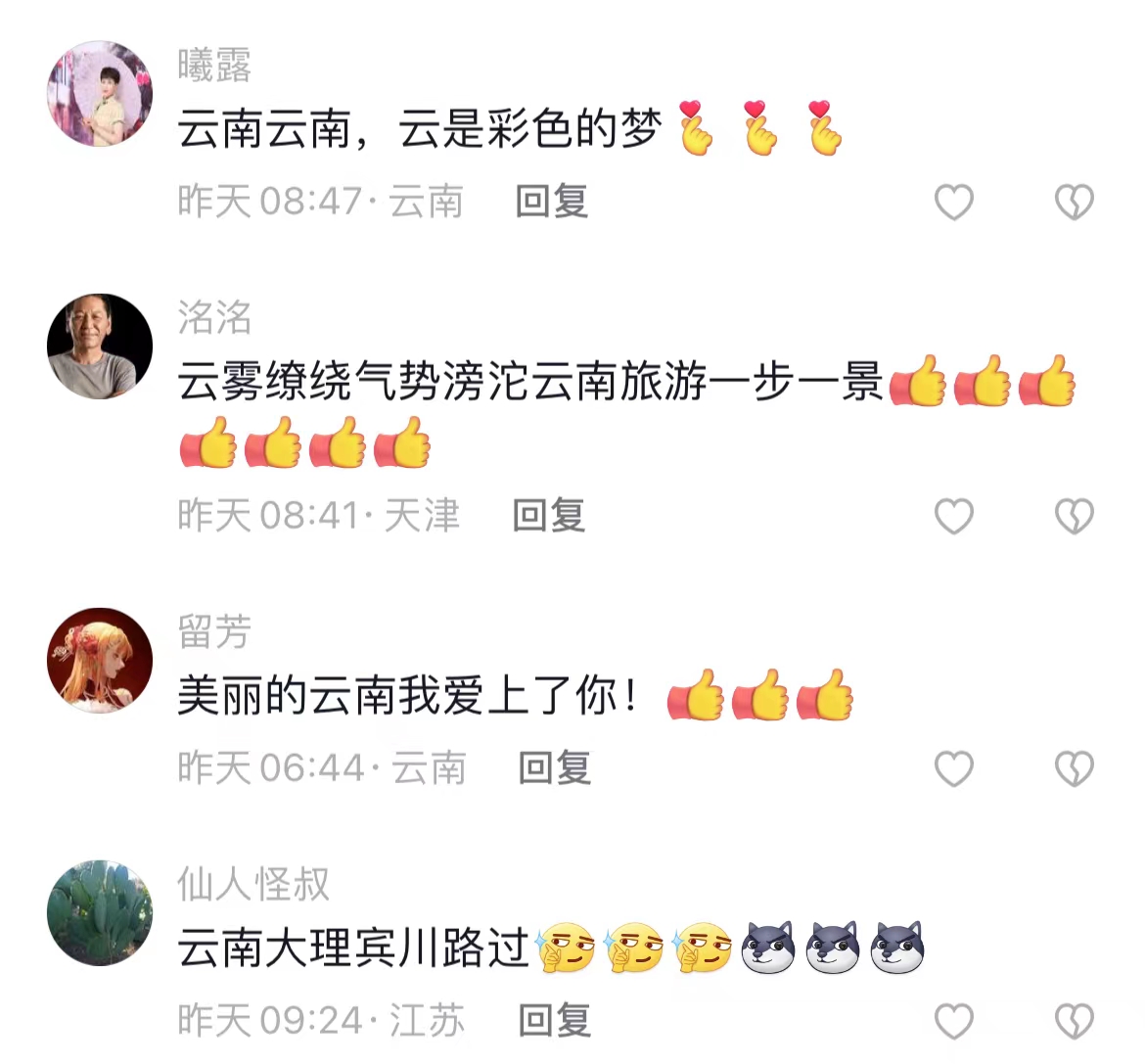Reply to 留芳's comment

554,768
